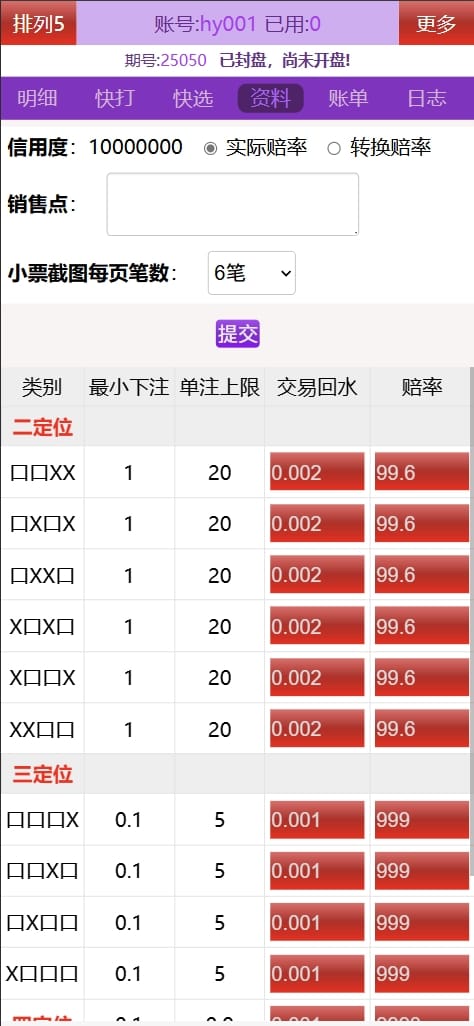The image size is (474, 1026).
Task: Switch to the 快打 tab
Action: tap(115, 99)
